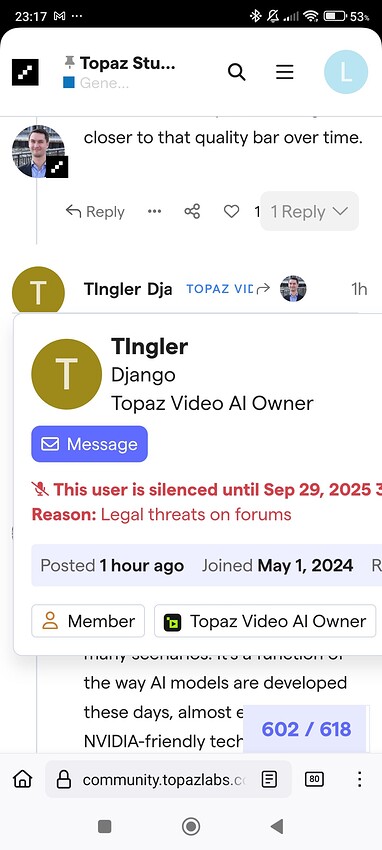This screenshot has width=382, height=850.
Task: Share this post via link icon
Action: [192, 211]
